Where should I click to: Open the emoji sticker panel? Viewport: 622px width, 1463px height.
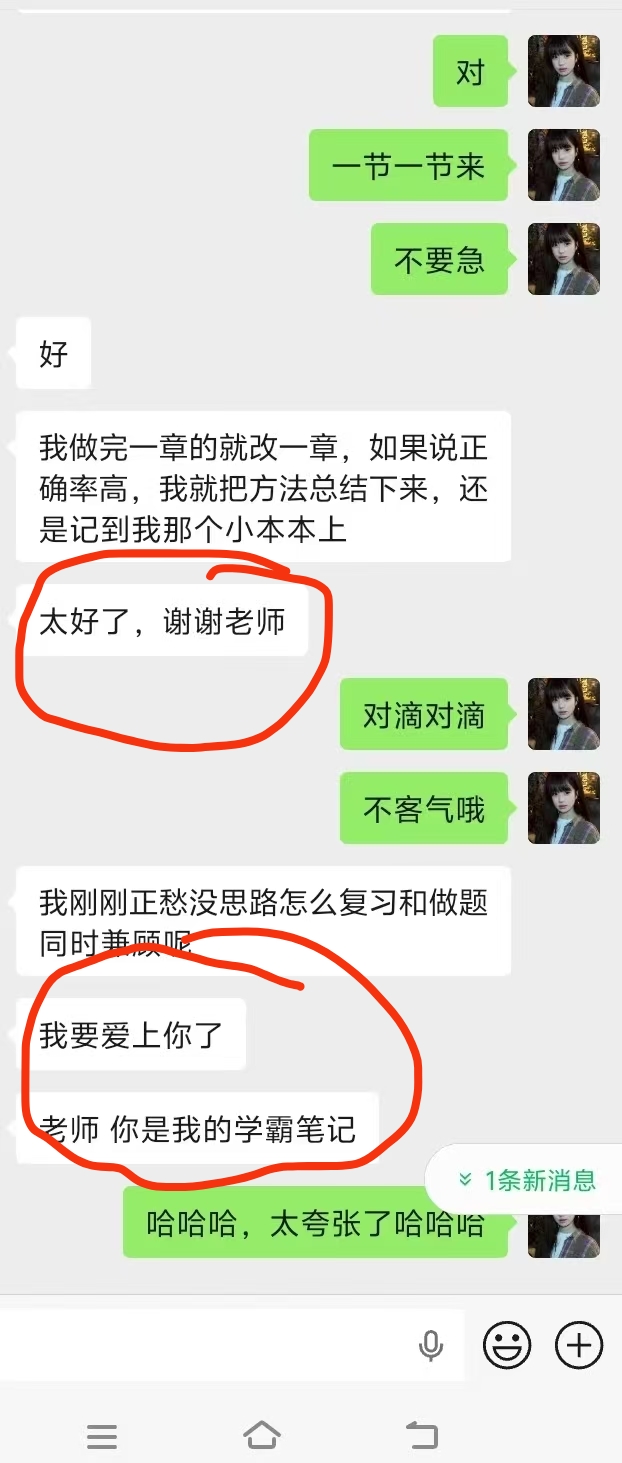507,1345
